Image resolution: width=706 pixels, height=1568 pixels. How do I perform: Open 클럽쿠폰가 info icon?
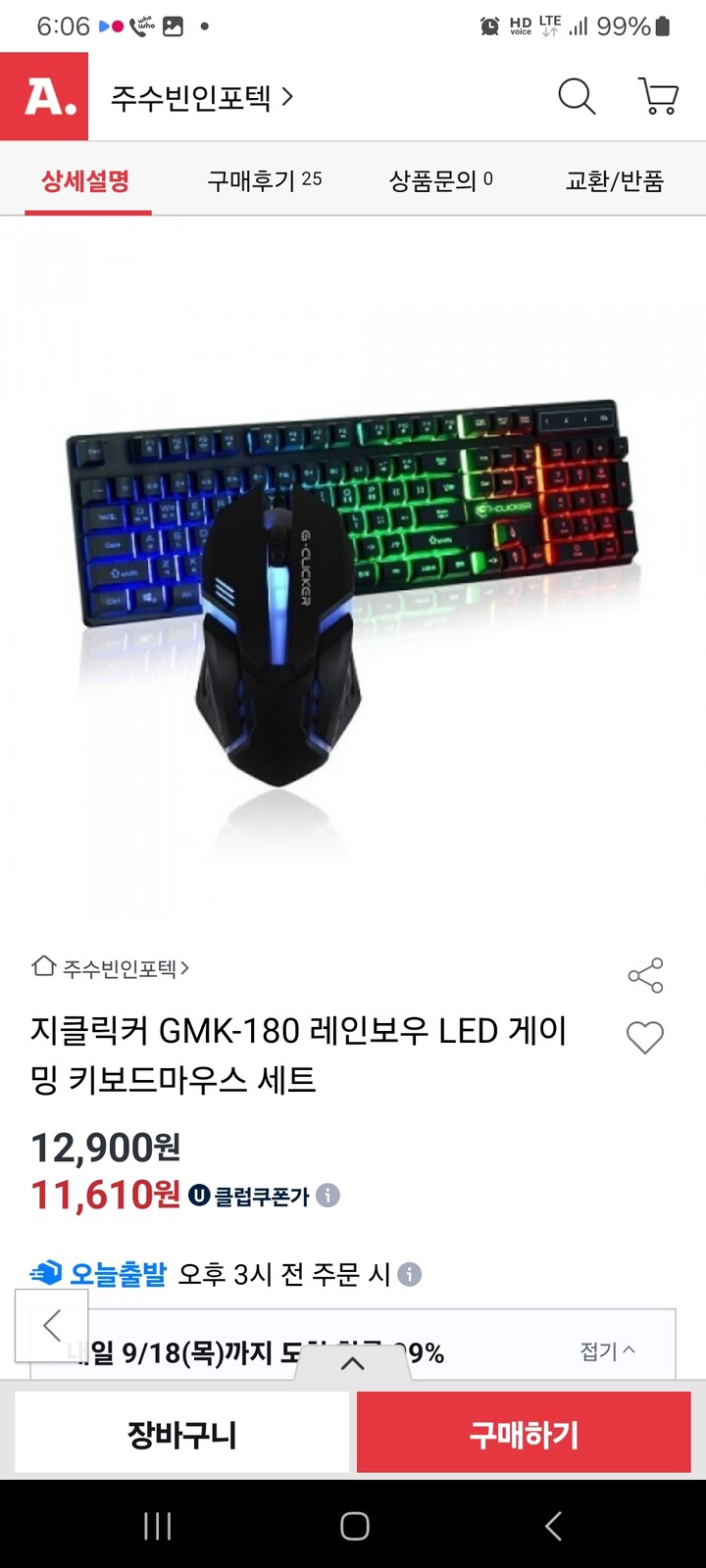327,1195
